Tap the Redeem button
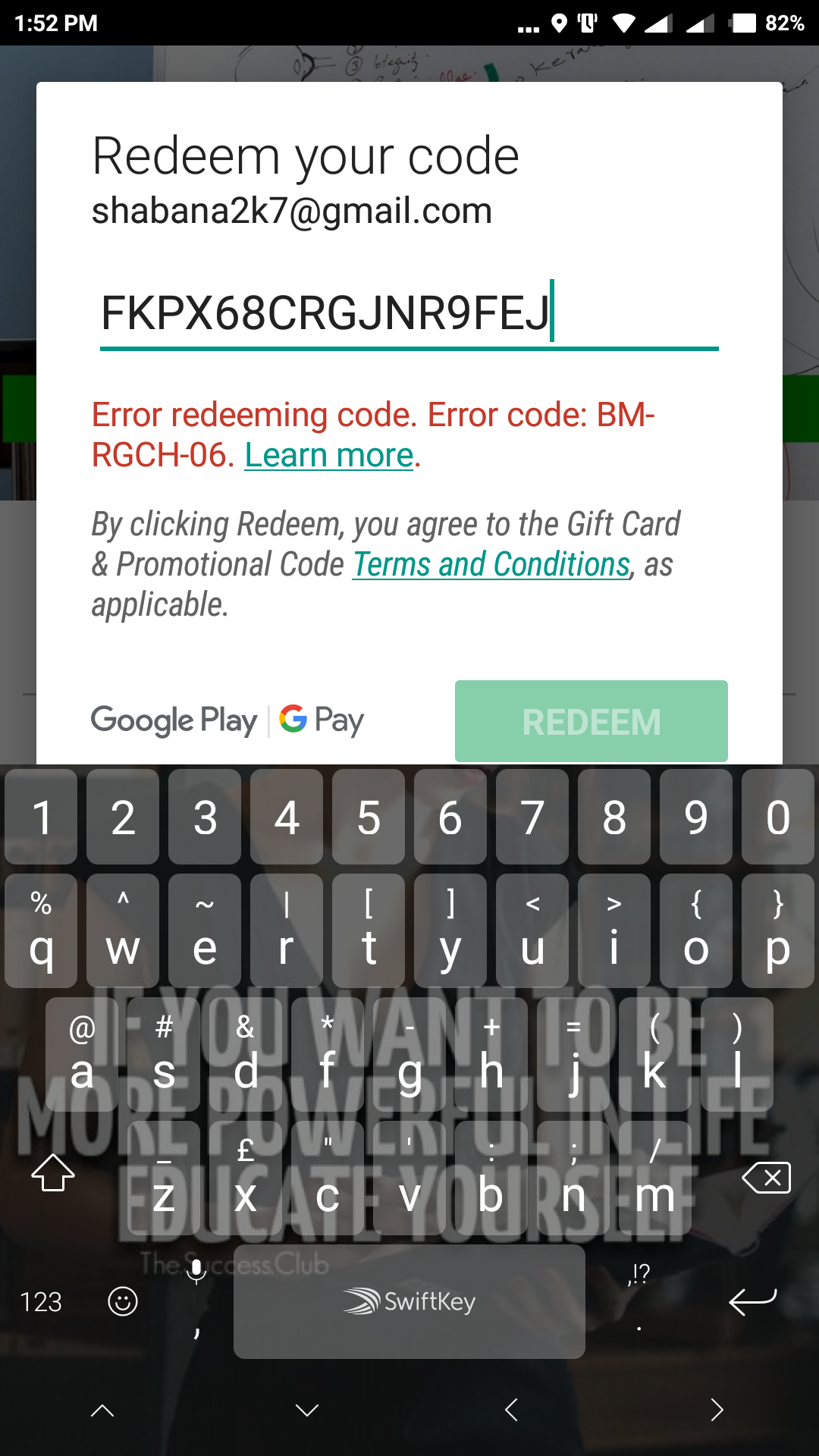This screenshot has width=819, height=1456. click(591, 721)
